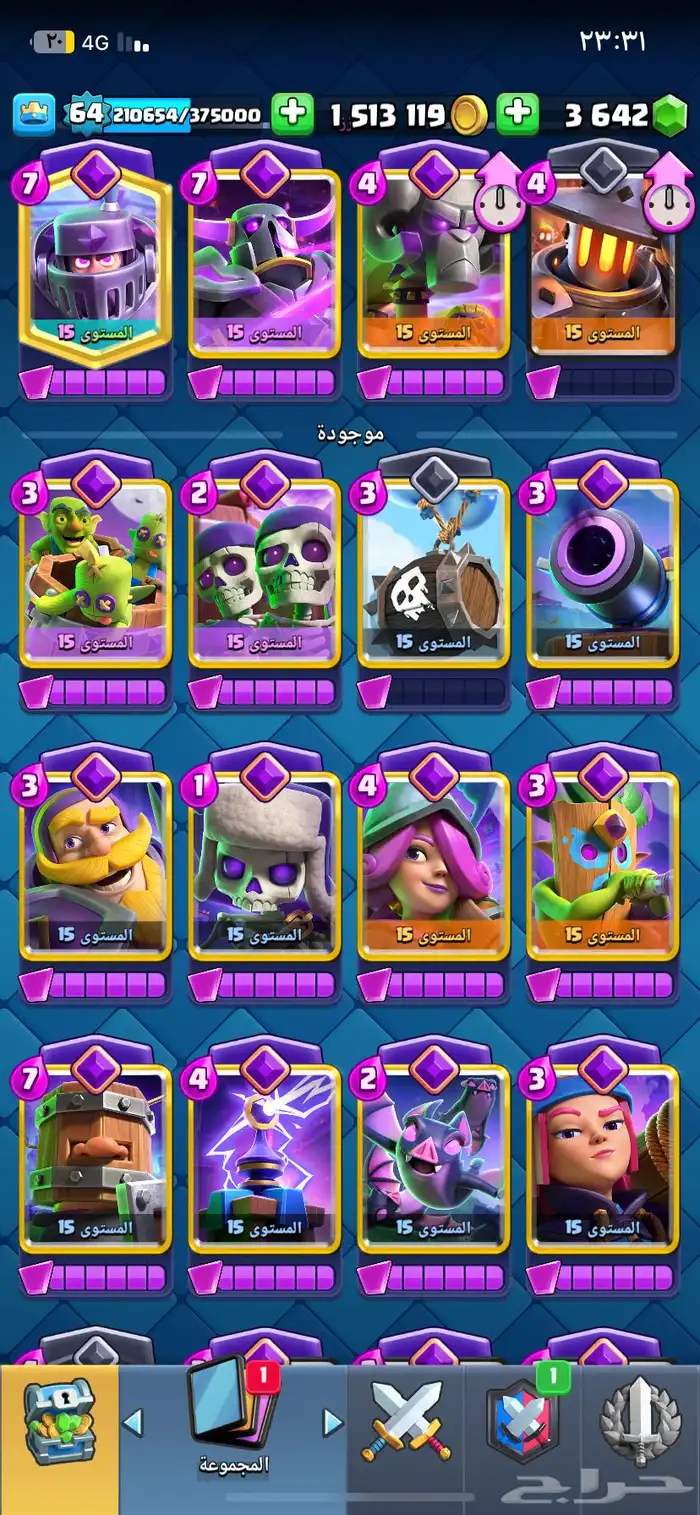Tap the green plus to buy gold

291,115
